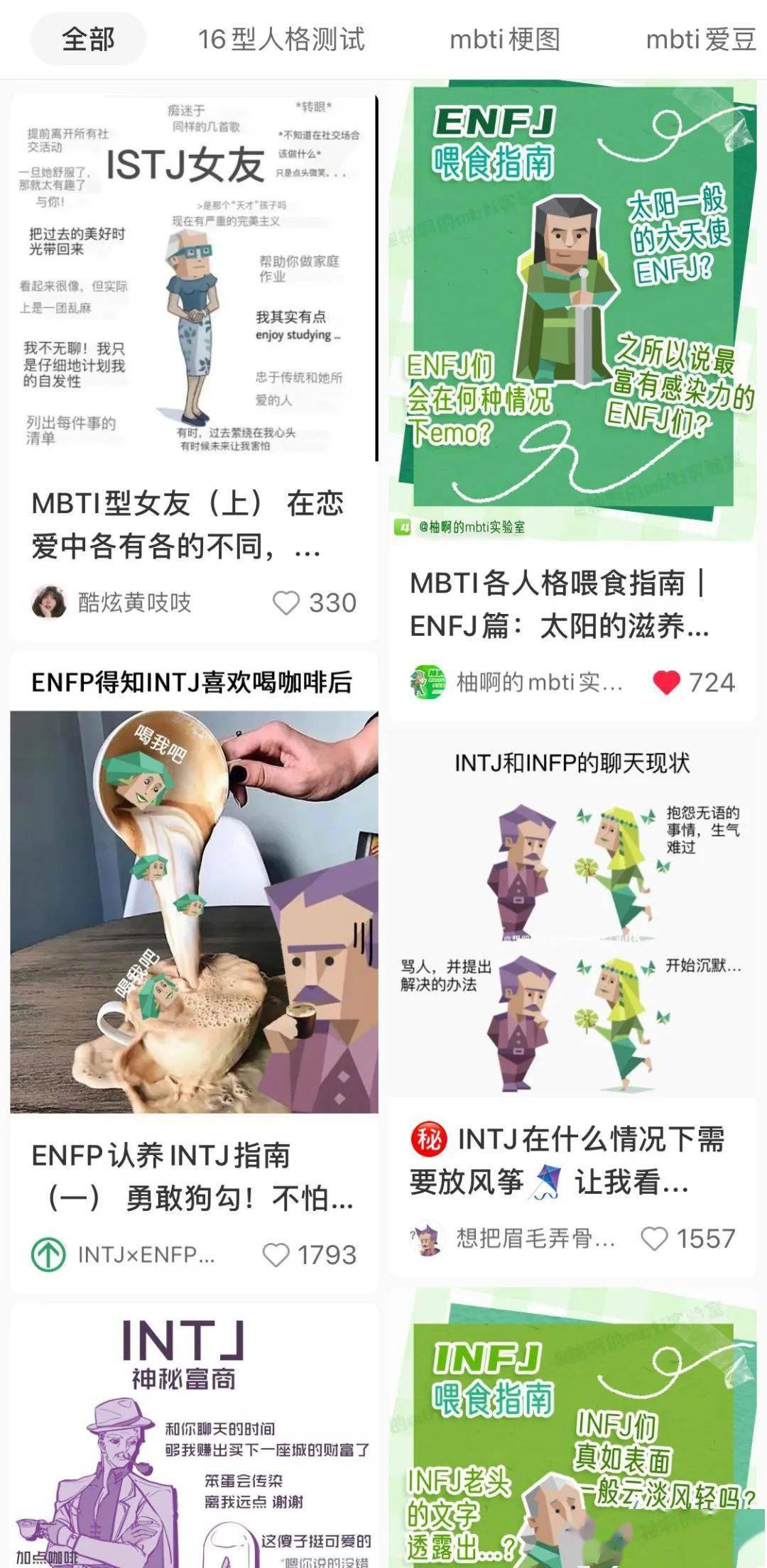767x1568 pixels.
Task: Click the red 秘 badge on INTJ post title
Action: 430,1136
